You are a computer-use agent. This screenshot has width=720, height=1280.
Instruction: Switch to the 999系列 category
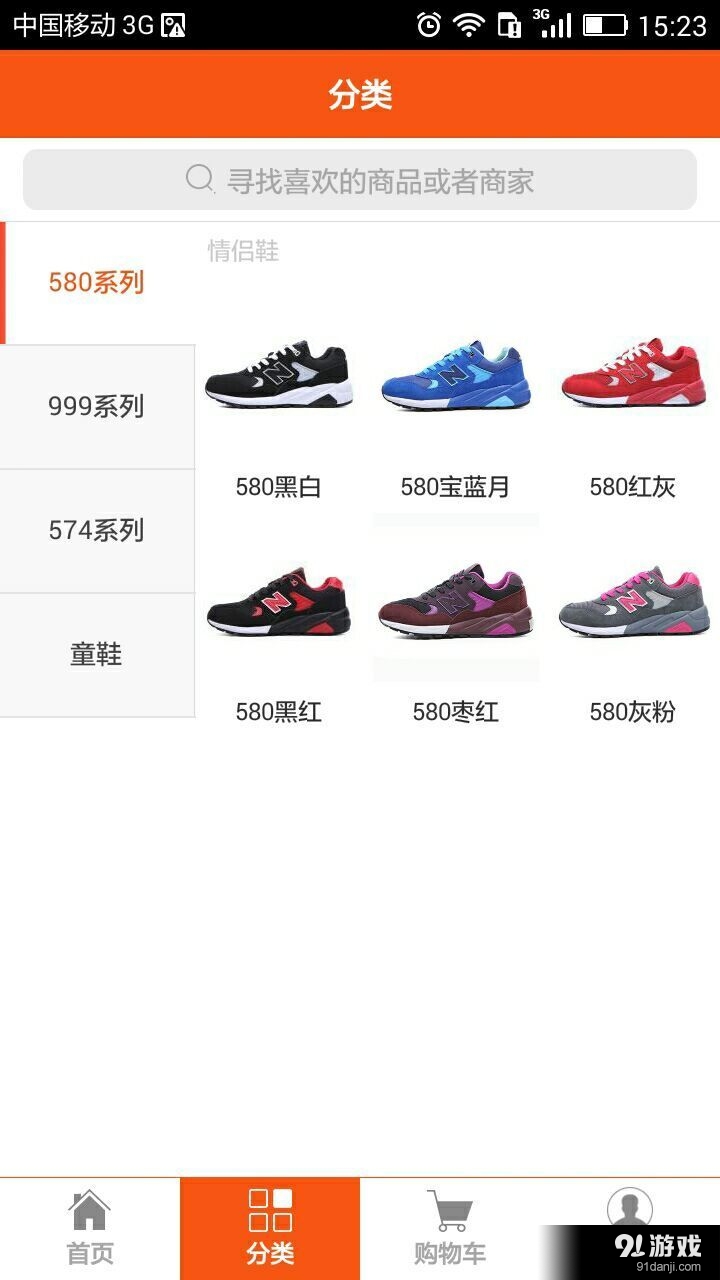(97, 407)
